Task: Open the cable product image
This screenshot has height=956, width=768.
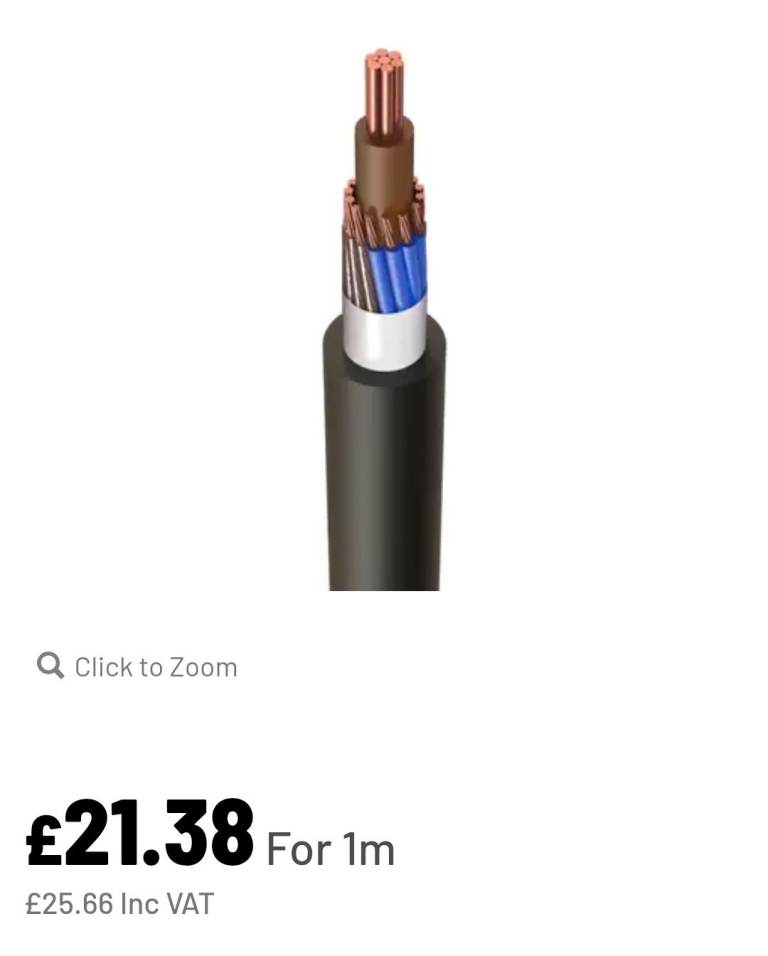Action: click(x=384, y=319)
